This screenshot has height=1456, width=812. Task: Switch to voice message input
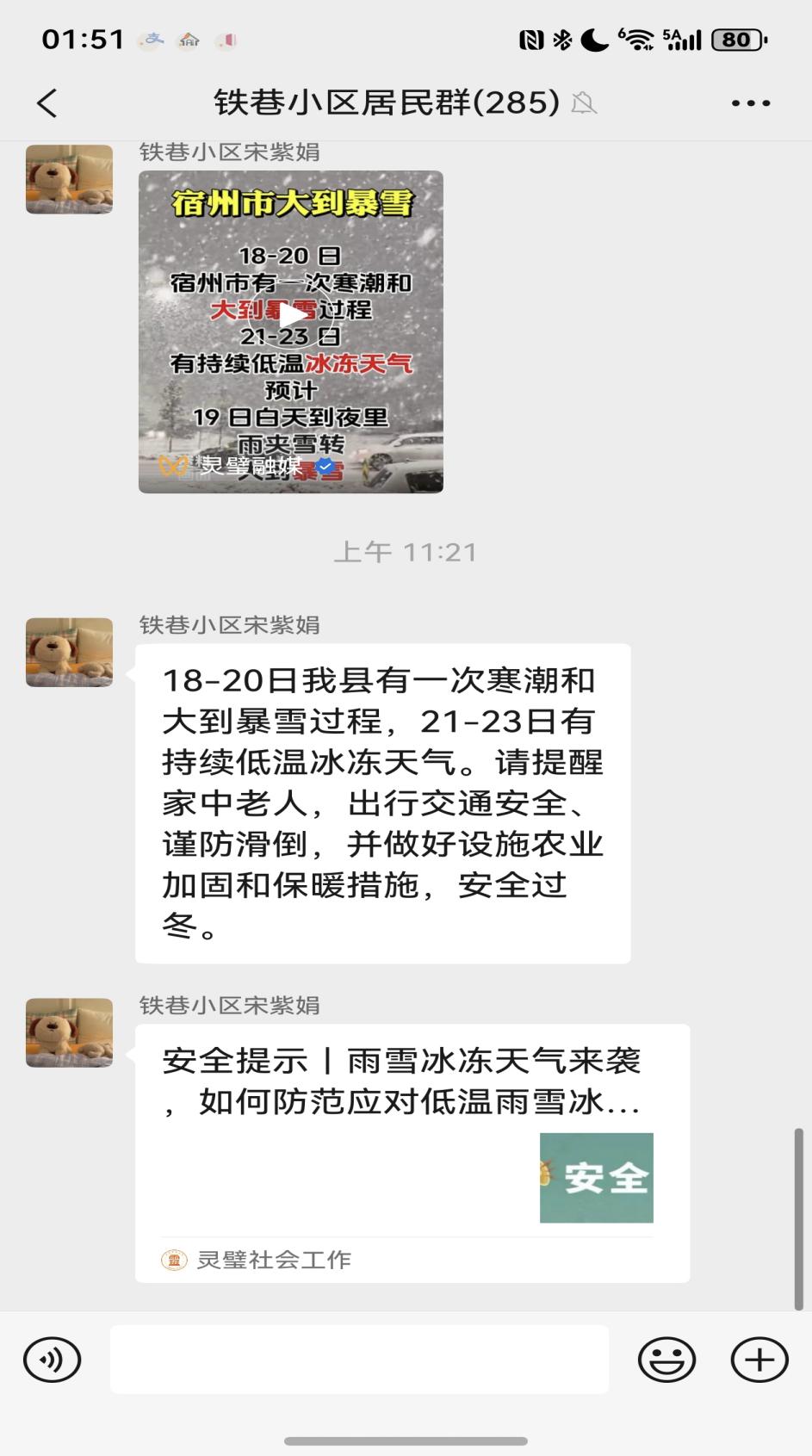(x=52, y=1360)
